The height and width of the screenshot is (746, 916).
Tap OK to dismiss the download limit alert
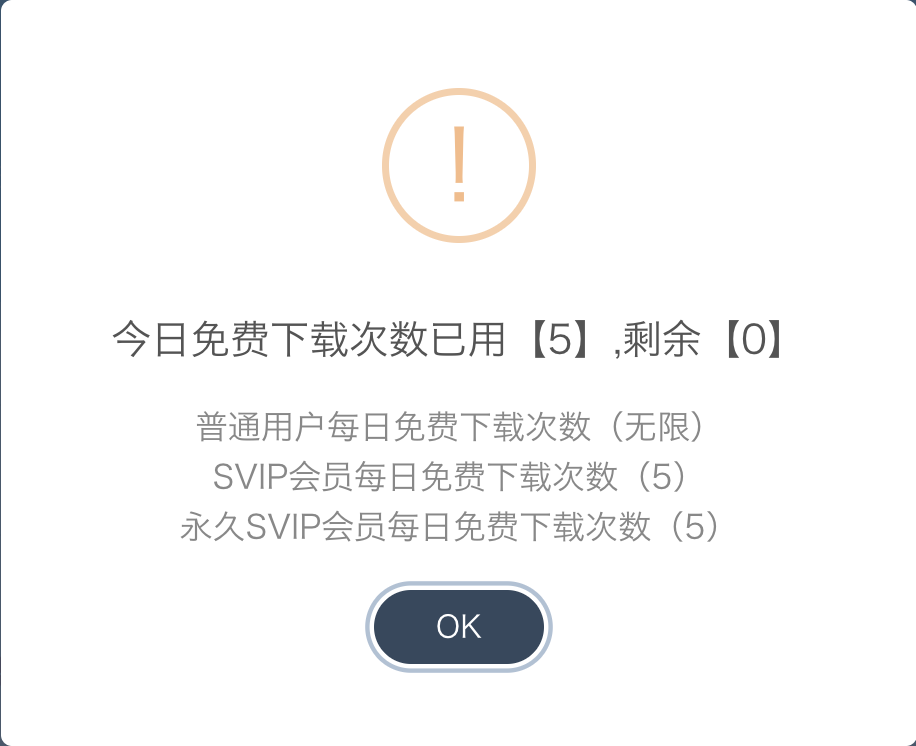pos(459,627)
